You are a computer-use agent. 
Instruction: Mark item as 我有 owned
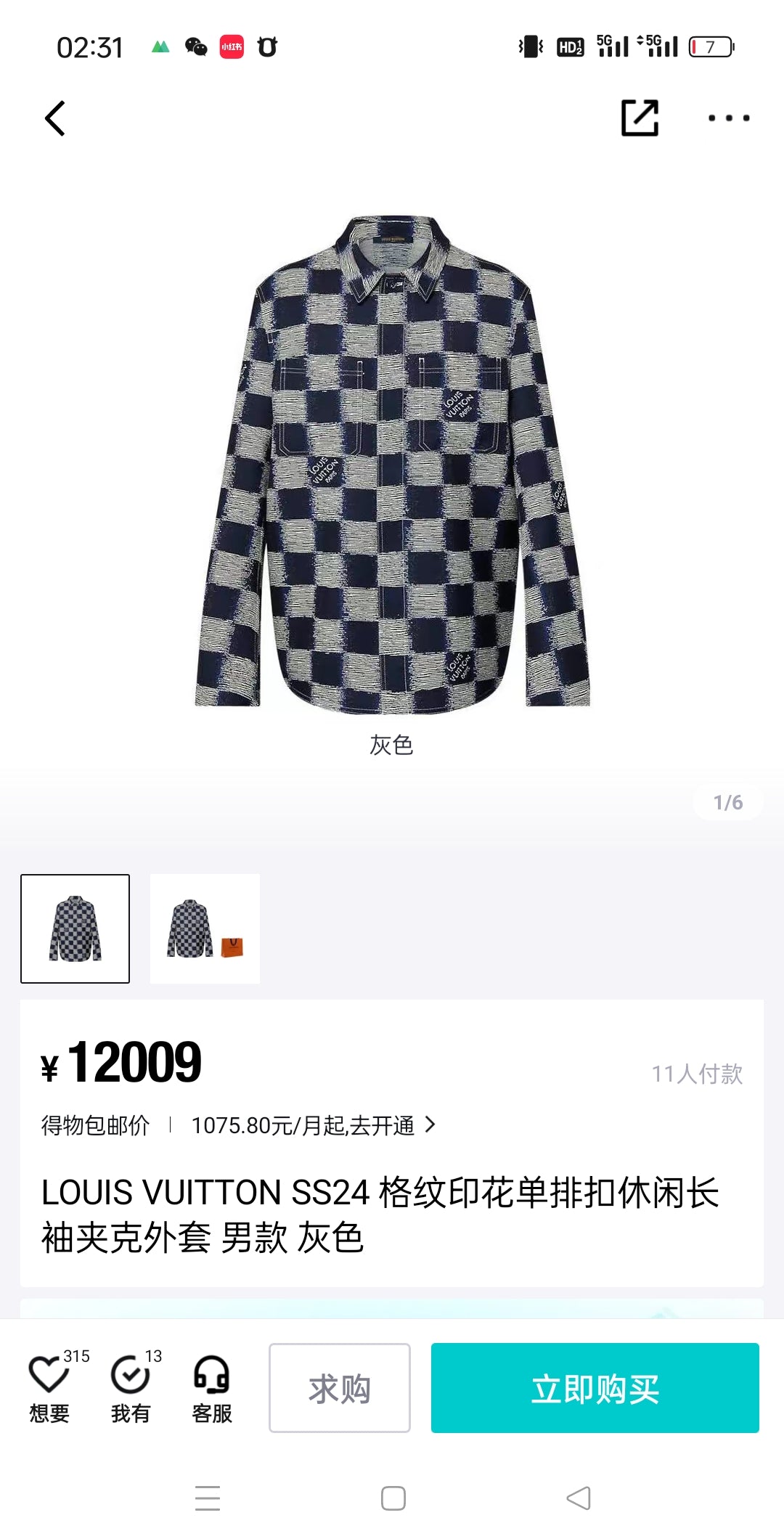tap(131, 1387)
